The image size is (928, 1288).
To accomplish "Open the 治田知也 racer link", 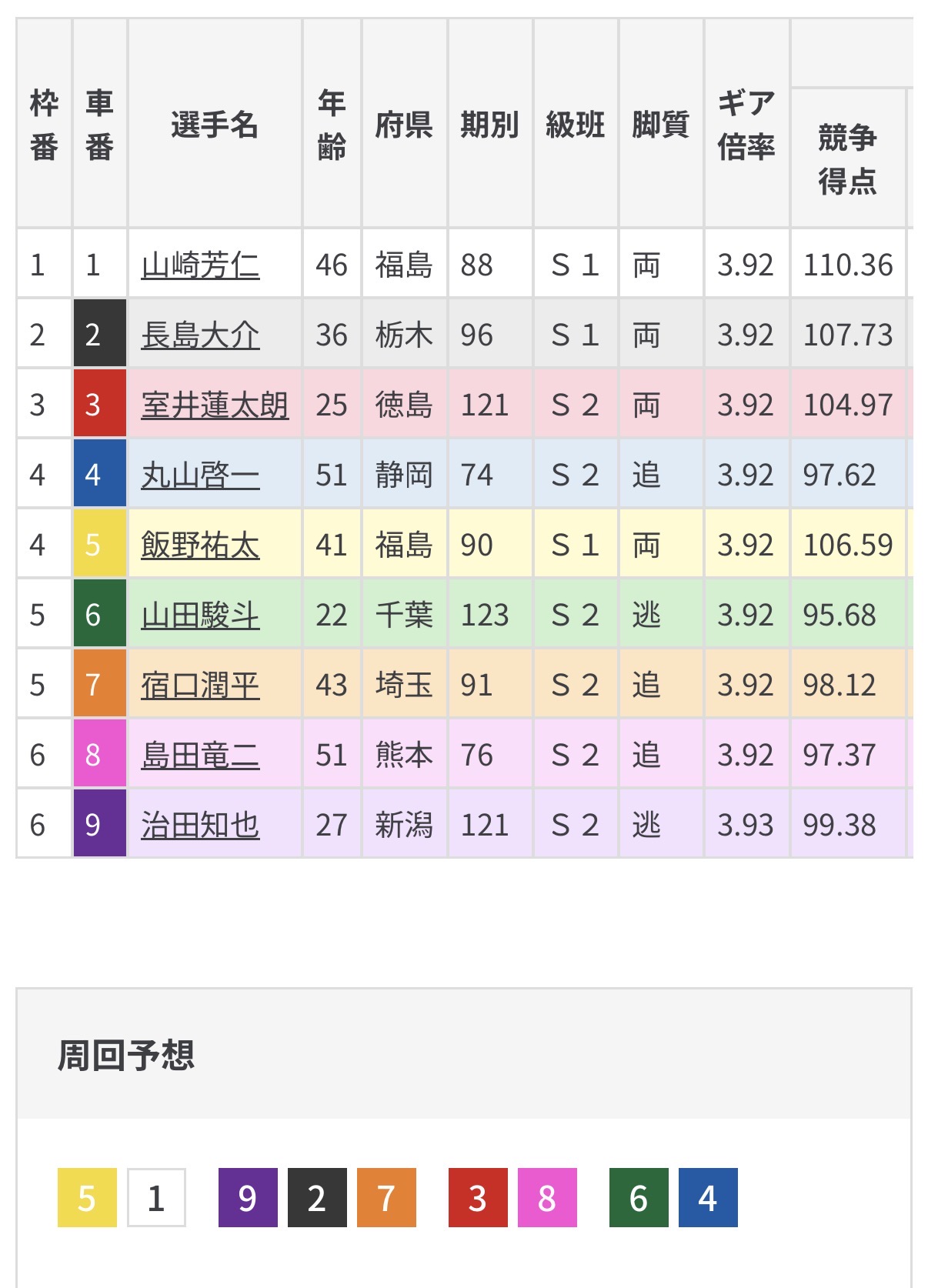I will pyautogui.click(x=200, y=826).
